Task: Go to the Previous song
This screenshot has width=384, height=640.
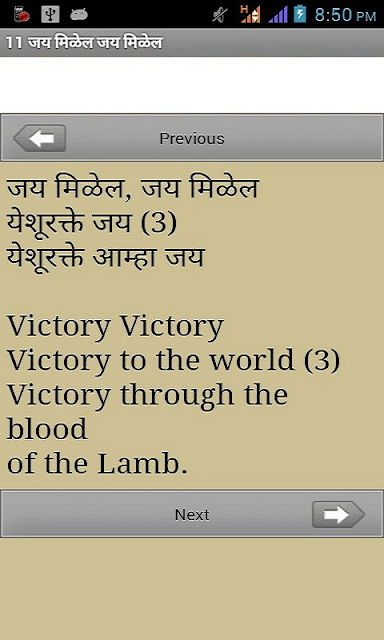Action: pyautogui.click(x=192, y=138)
